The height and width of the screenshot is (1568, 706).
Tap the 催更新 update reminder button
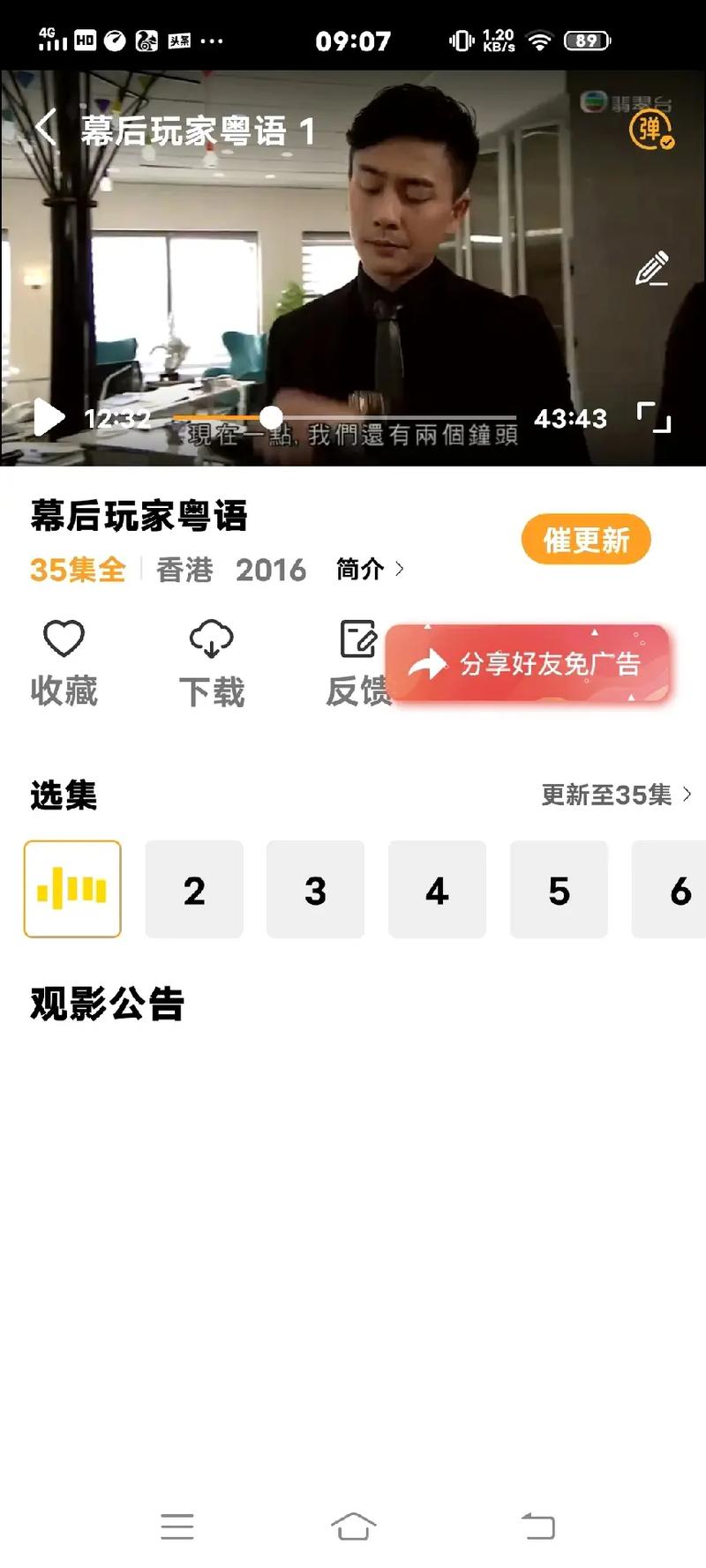585,538
